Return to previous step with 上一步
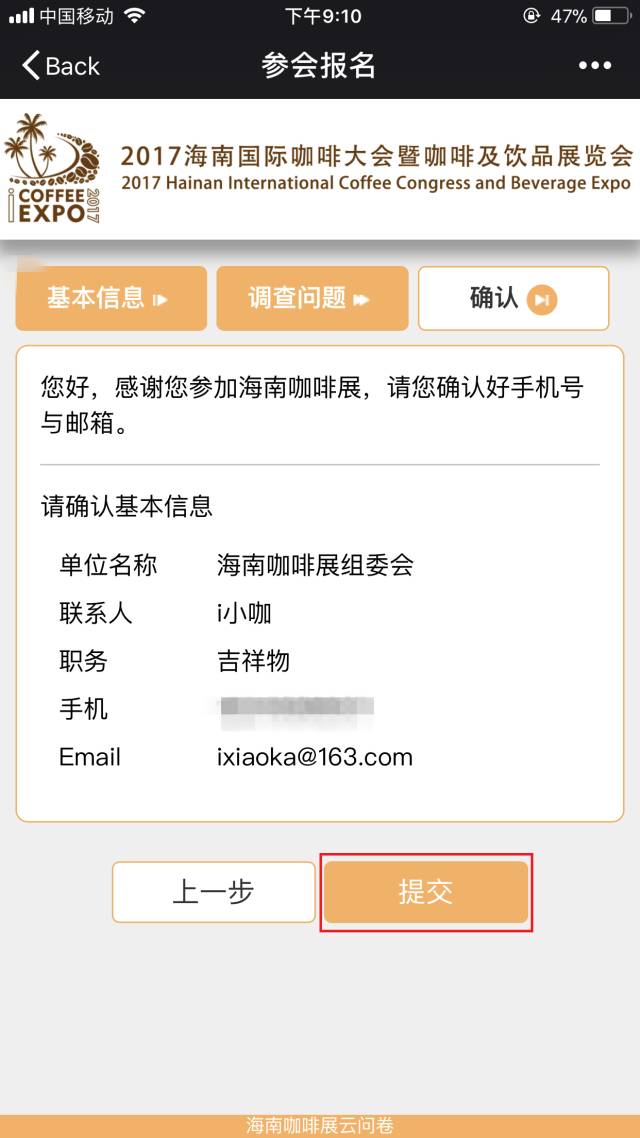This screenshot has width=640, height=1138. pyautogui.click(x=214, y=892)
